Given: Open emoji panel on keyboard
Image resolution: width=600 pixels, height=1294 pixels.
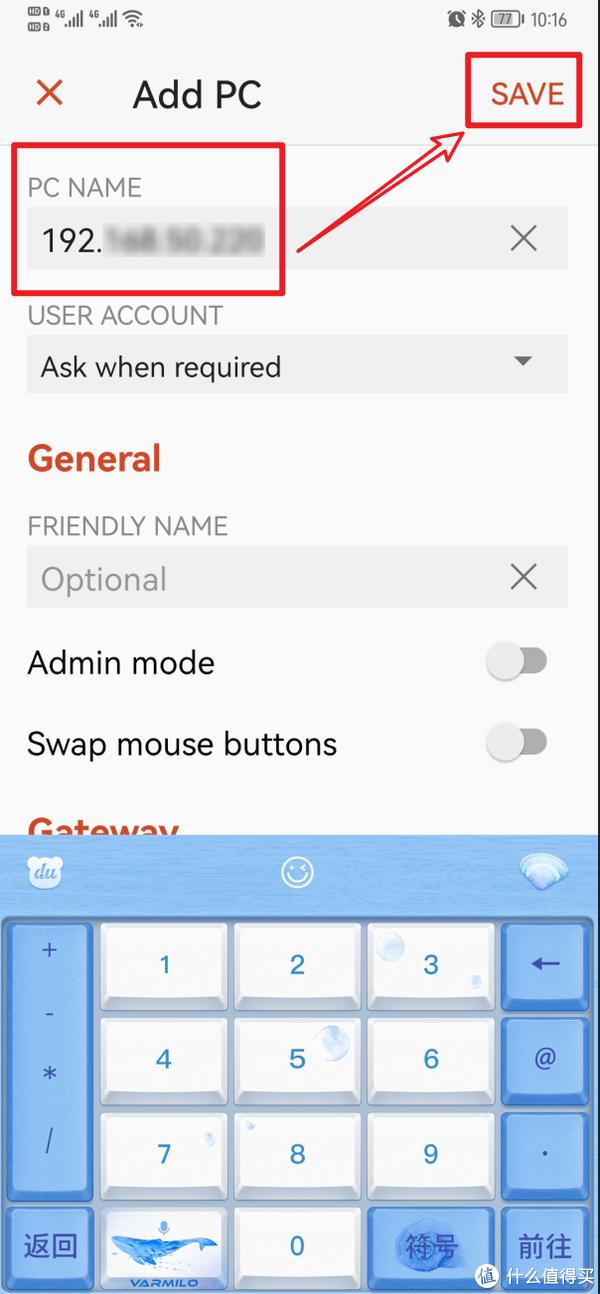Looking at the screenshot, I should (x=297, y=872).
